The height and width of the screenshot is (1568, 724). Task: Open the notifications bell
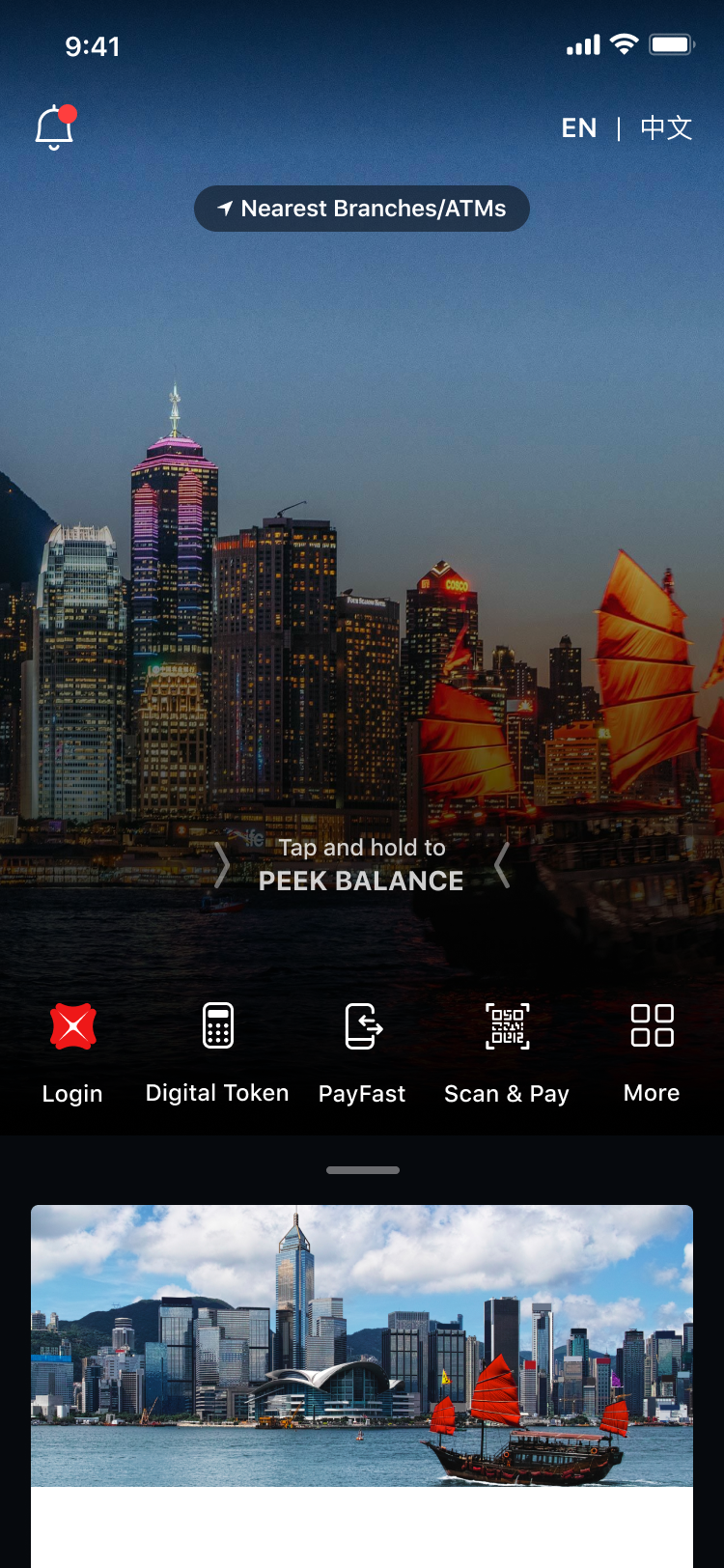click(55, 127)
